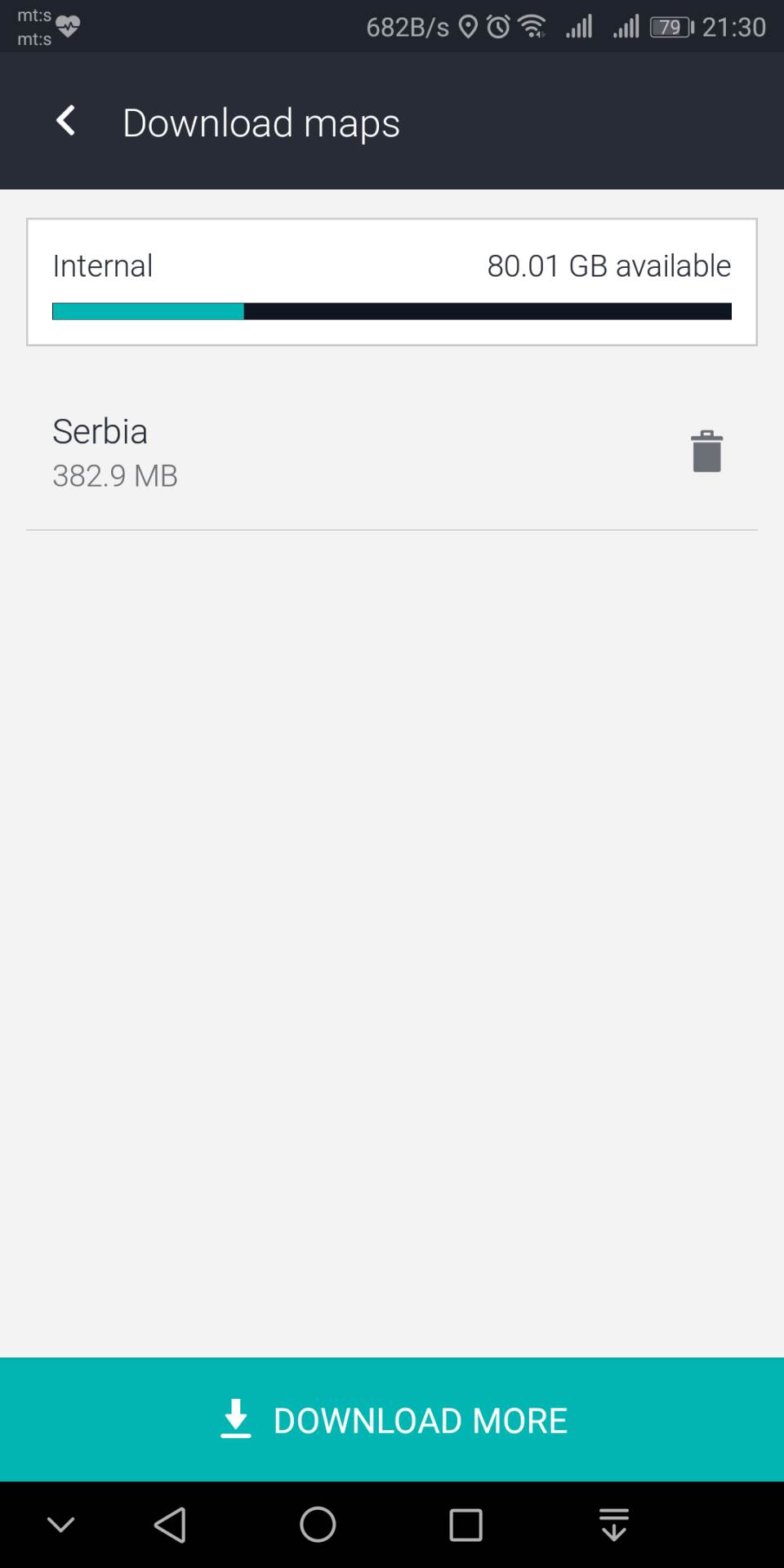
Task: Tap the Download maps title text
Action: coord(261,122)
